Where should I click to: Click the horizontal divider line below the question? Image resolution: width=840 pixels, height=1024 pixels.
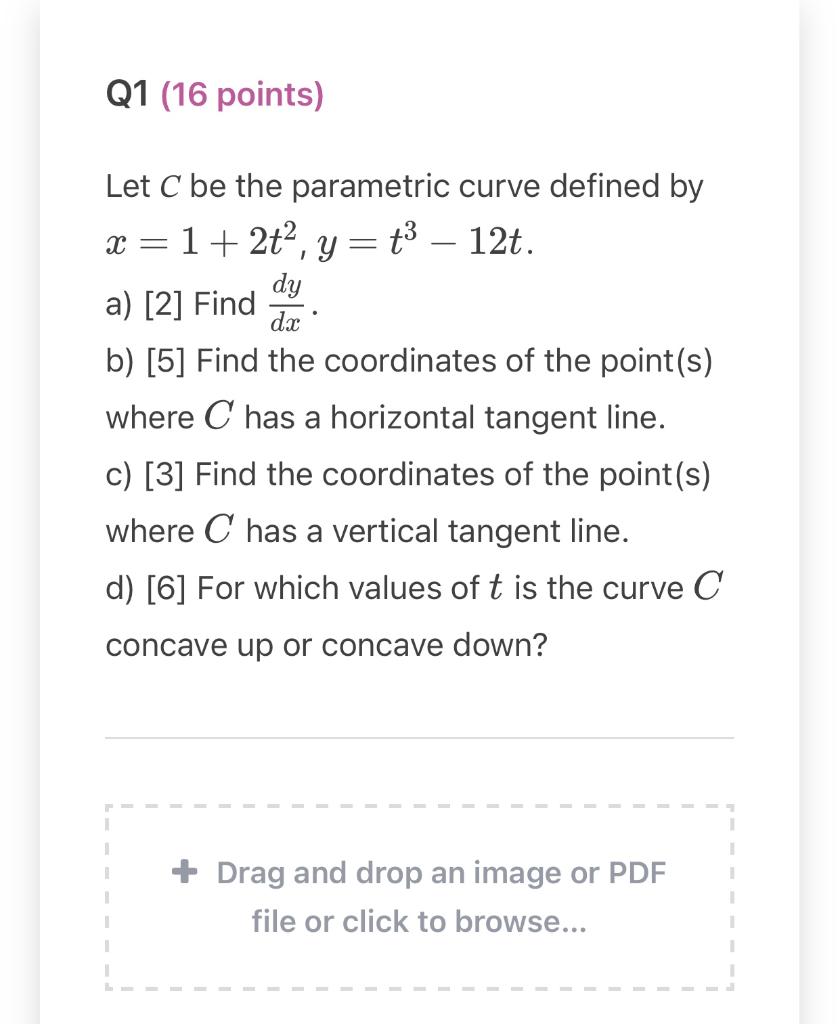click(x=419, y=740)
